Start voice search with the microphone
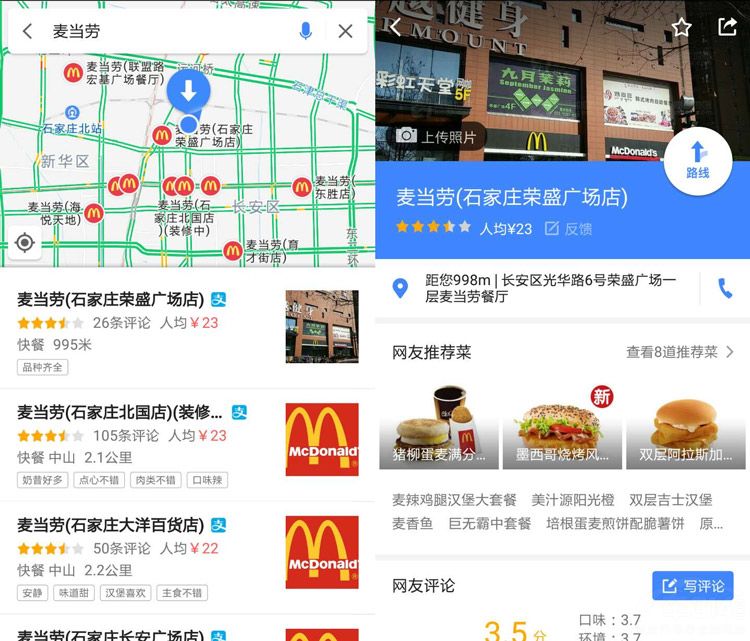Viewport: 750px width, 641px height. coord(306,31)
